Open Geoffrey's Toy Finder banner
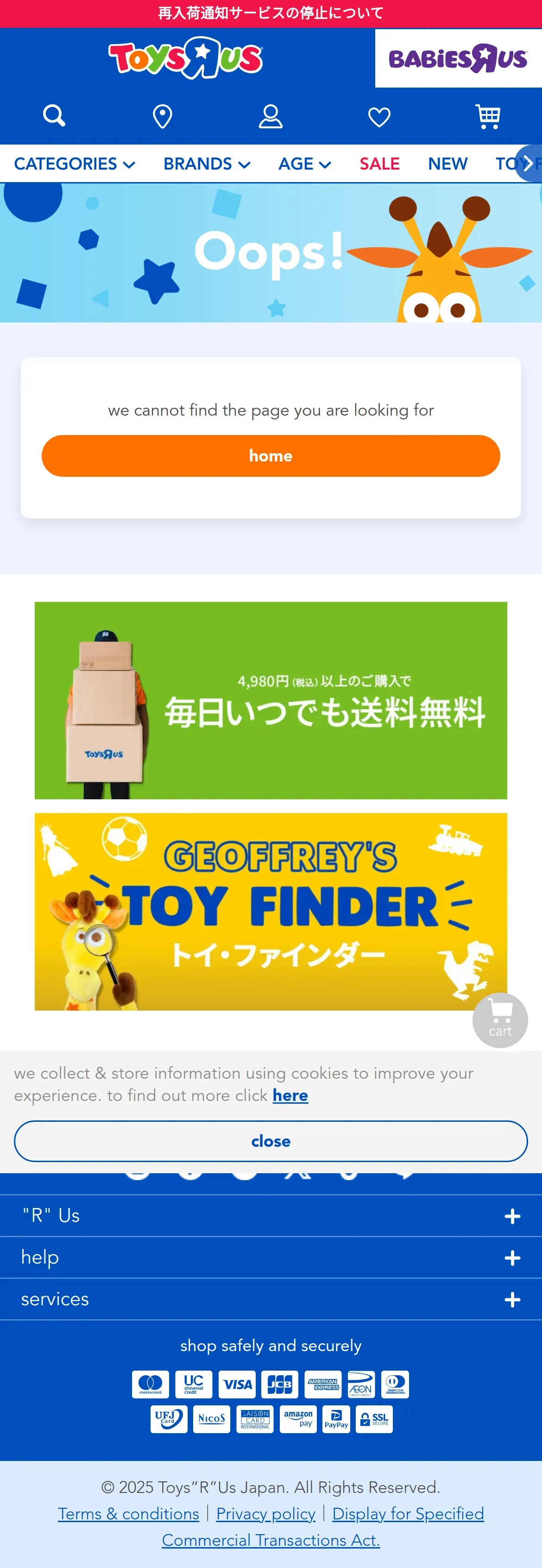The height and width of the screenshot is (1568, 542). coord(271,912)
